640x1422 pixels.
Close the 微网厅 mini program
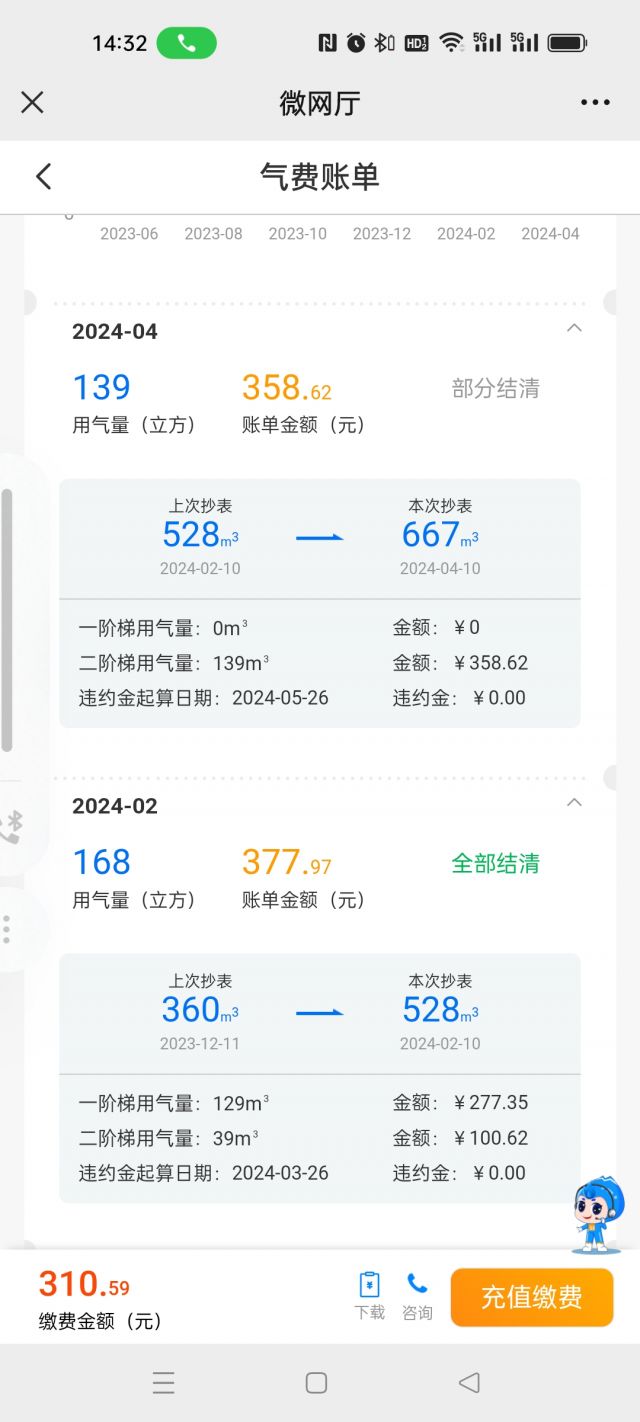tap(32, 102)
